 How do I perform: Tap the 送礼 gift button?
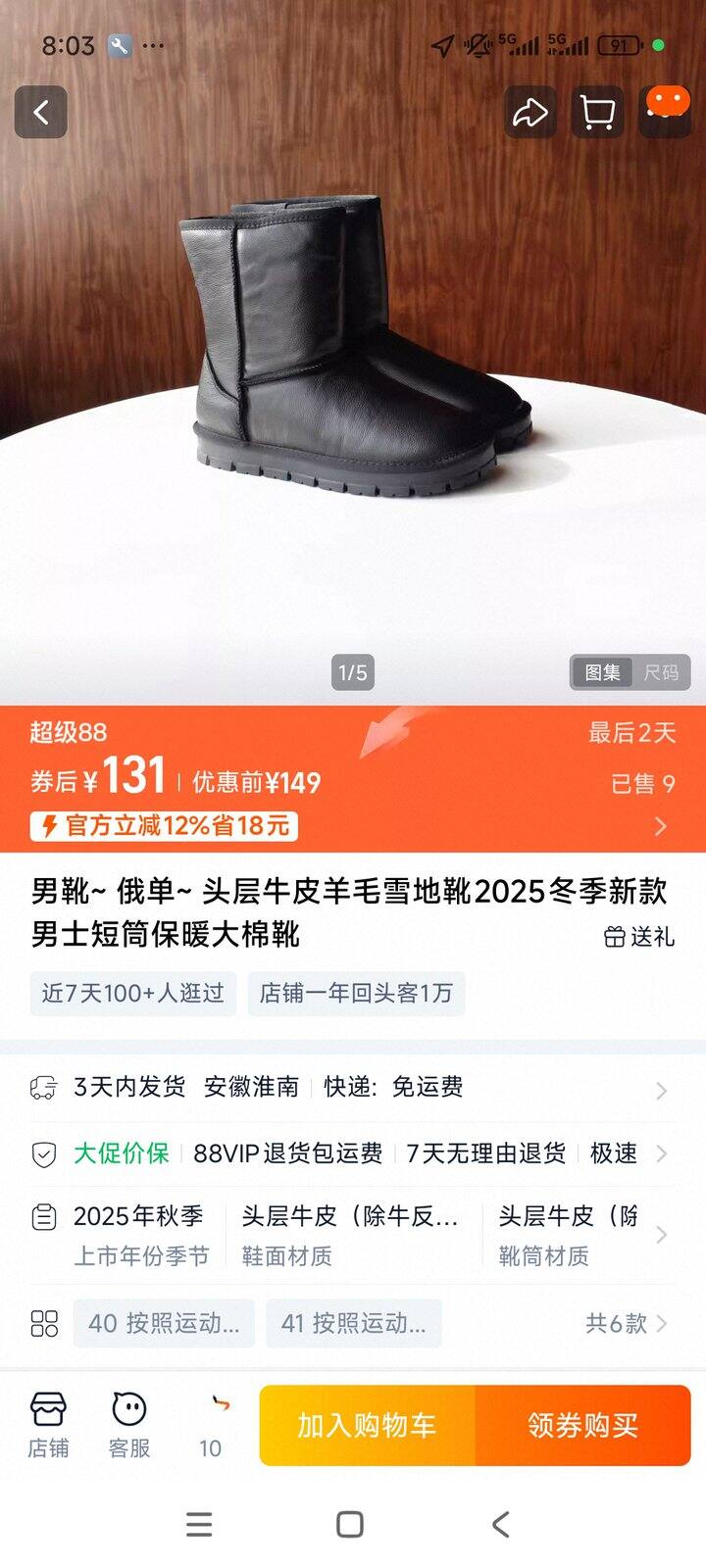point(639,937)
